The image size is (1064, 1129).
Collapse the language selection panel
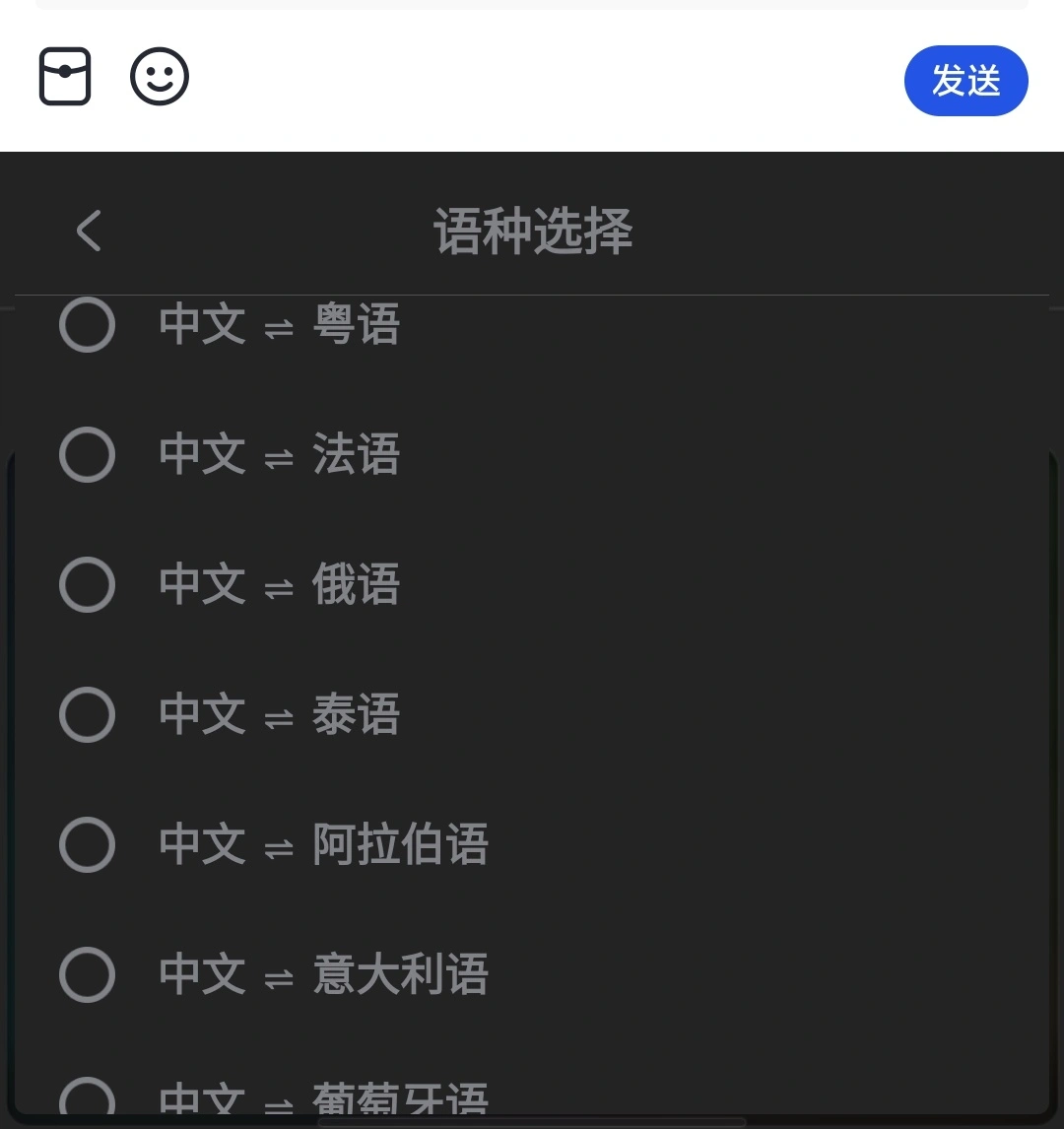coord(87,231)
